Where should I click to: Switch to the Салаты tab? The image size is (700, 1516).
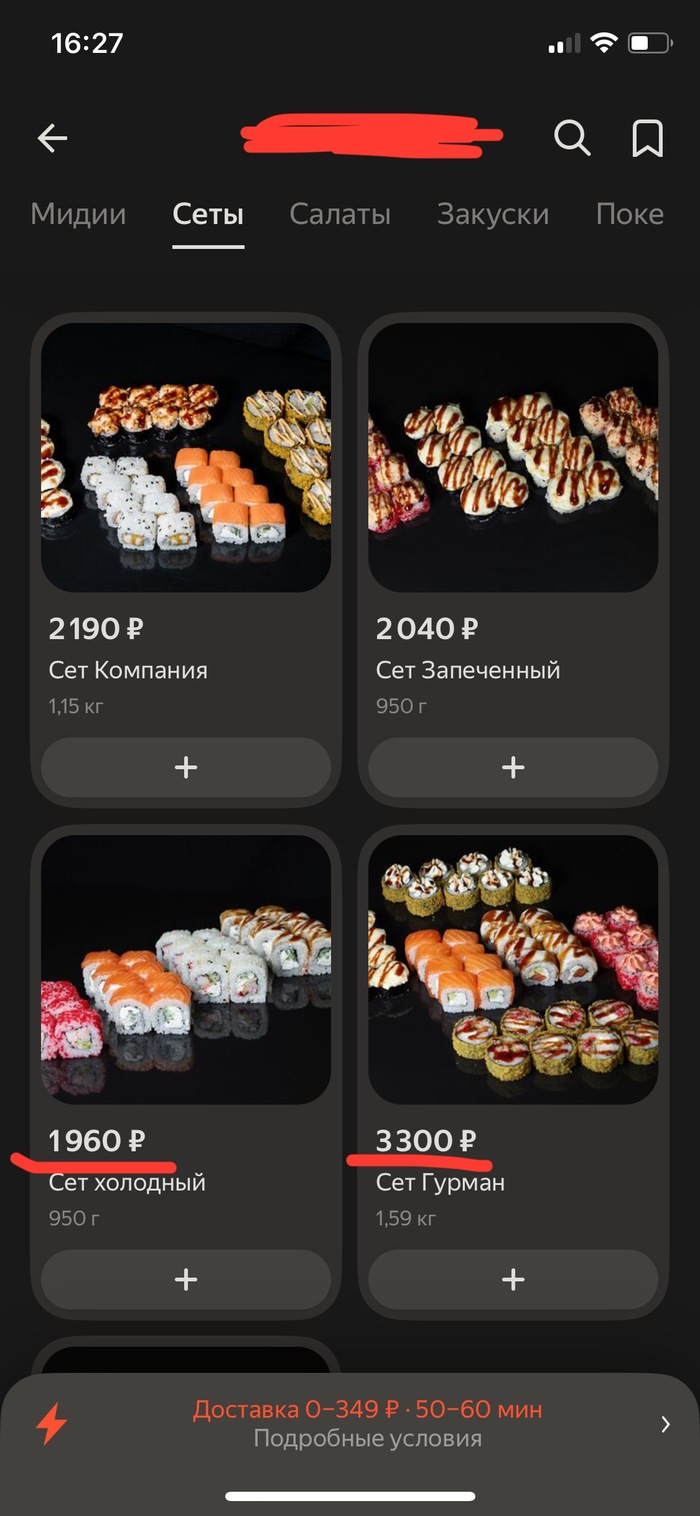[x=340, y=214]
